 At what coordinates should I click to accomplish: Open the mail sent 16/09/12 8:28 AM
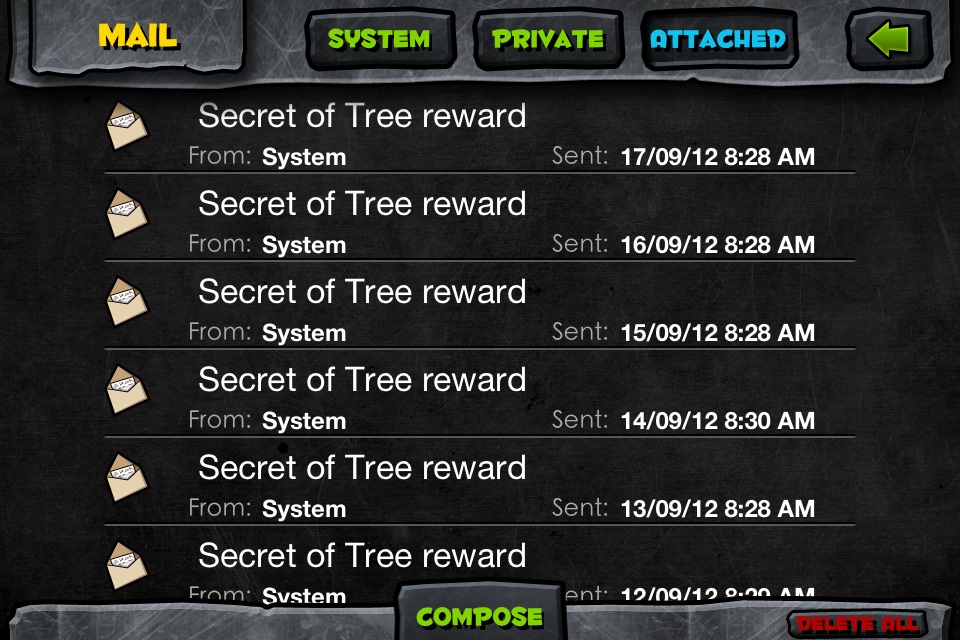pos(480,220)
